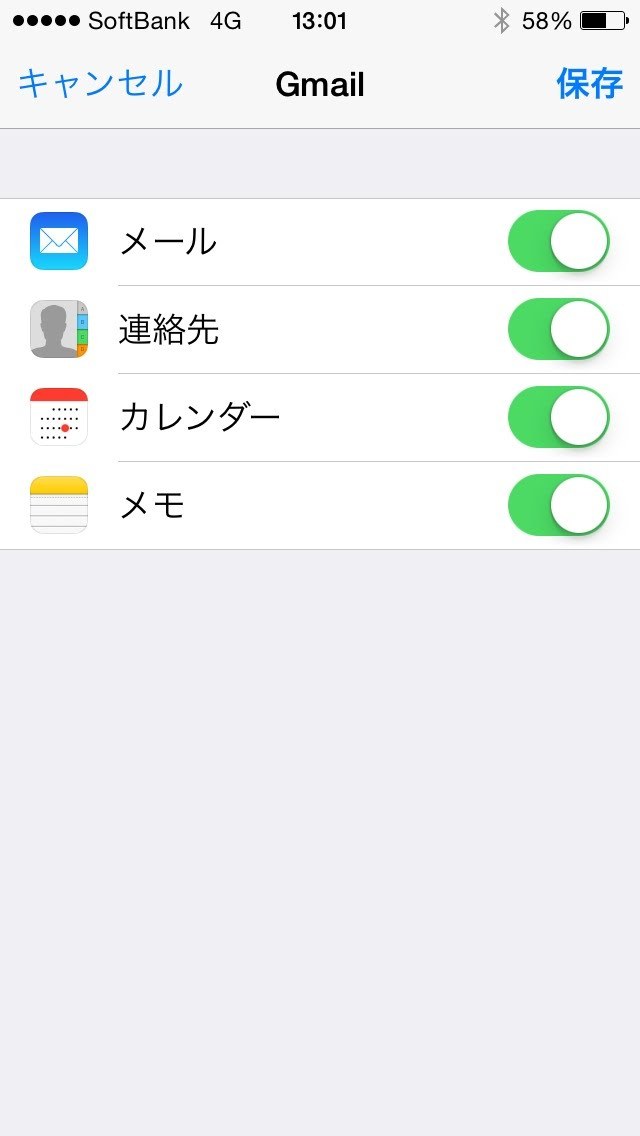The image size is (640, 1136).
Task: Toggle the カレンダー switch off
Action: point(558,417)
